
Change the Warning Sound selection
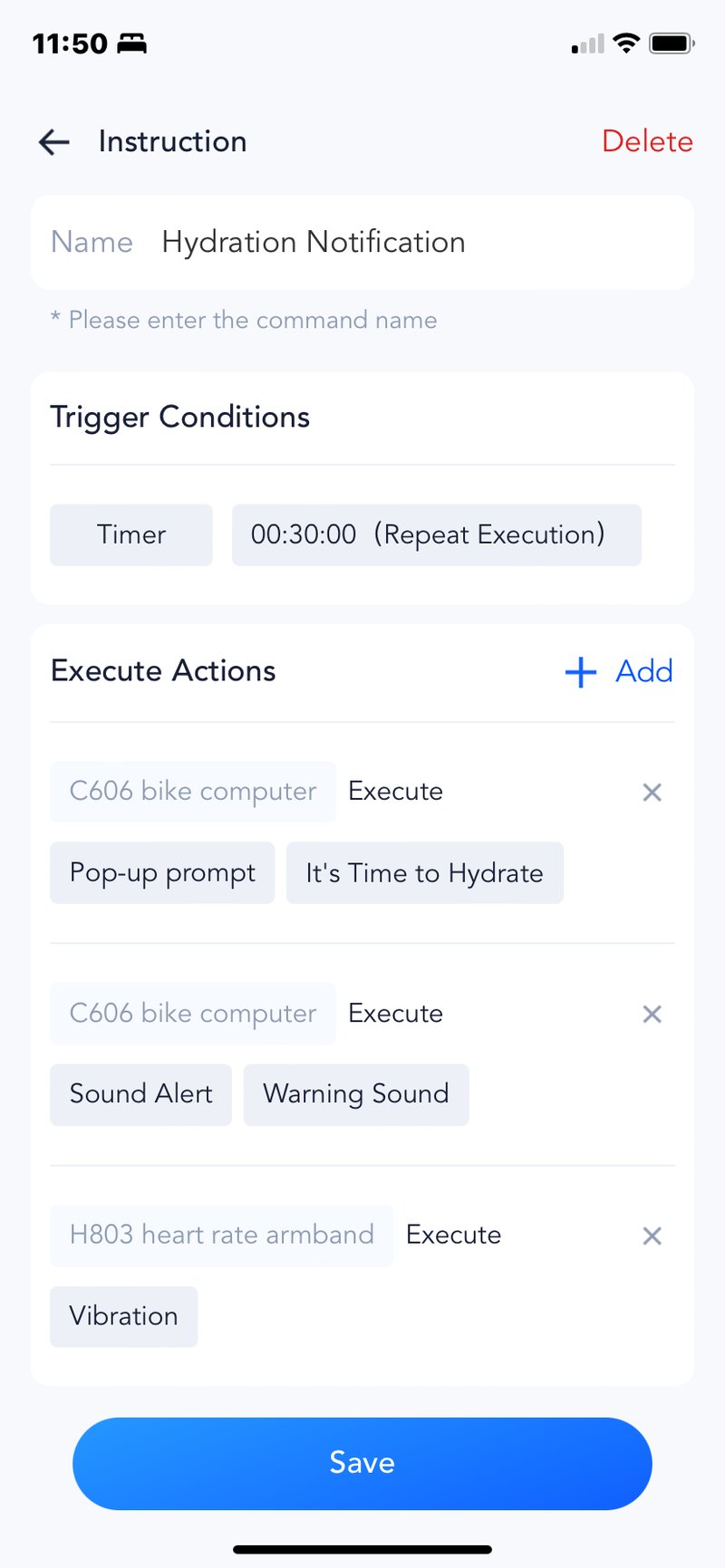(356, 1094)
